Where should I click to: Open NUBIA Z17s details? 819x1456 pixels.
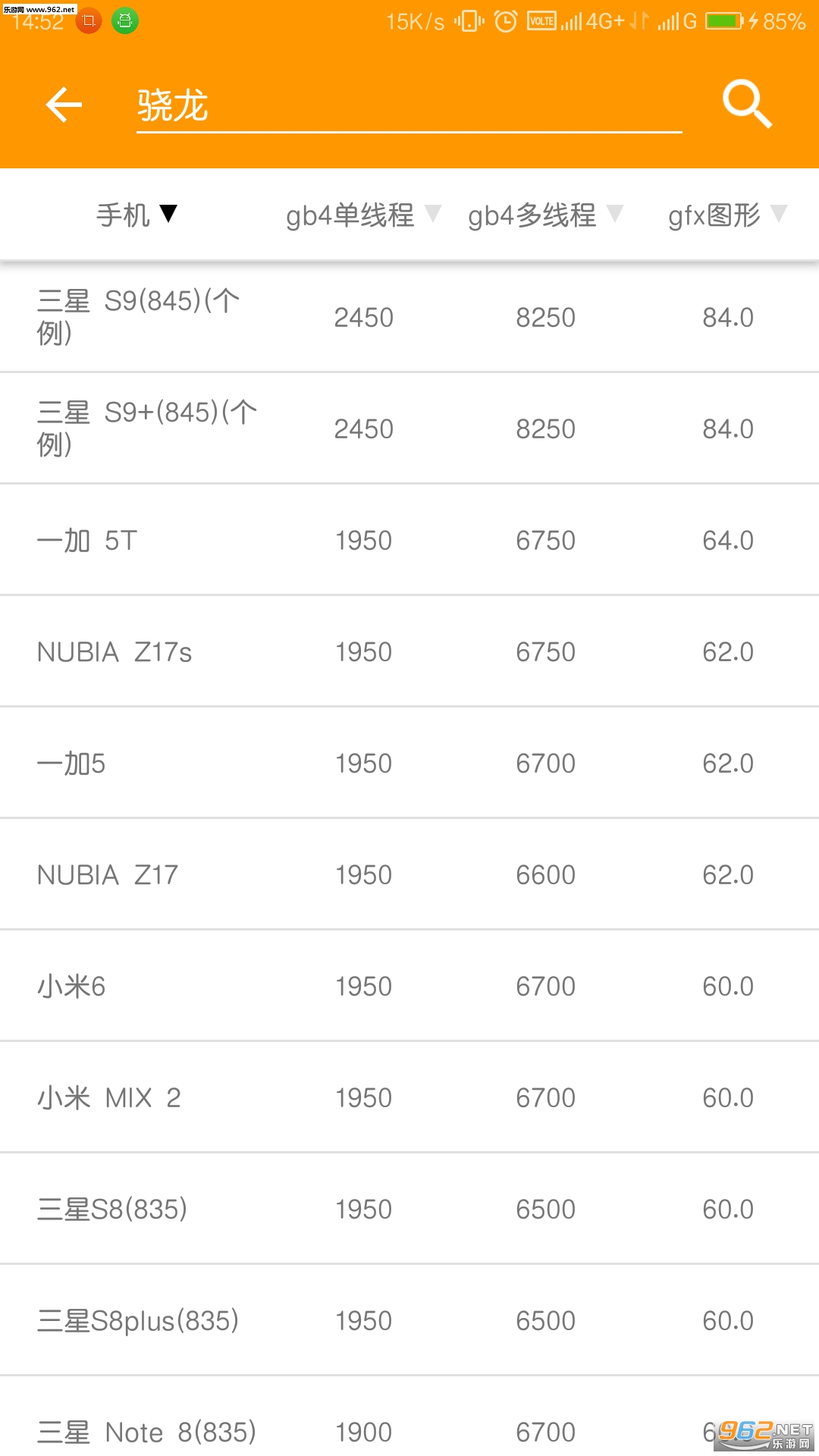pyautogui.click(x=409, y=651)
